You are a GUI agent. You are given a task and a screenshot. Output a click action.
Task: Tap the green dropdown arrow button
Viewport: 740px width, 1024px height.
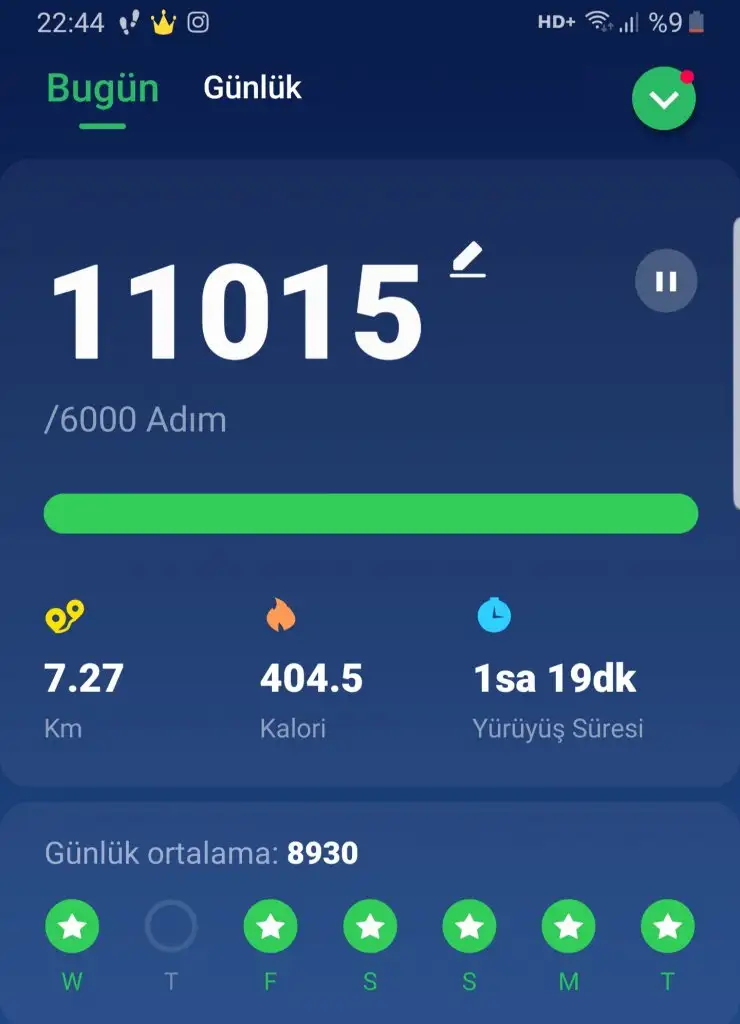(x=663, y=99)
